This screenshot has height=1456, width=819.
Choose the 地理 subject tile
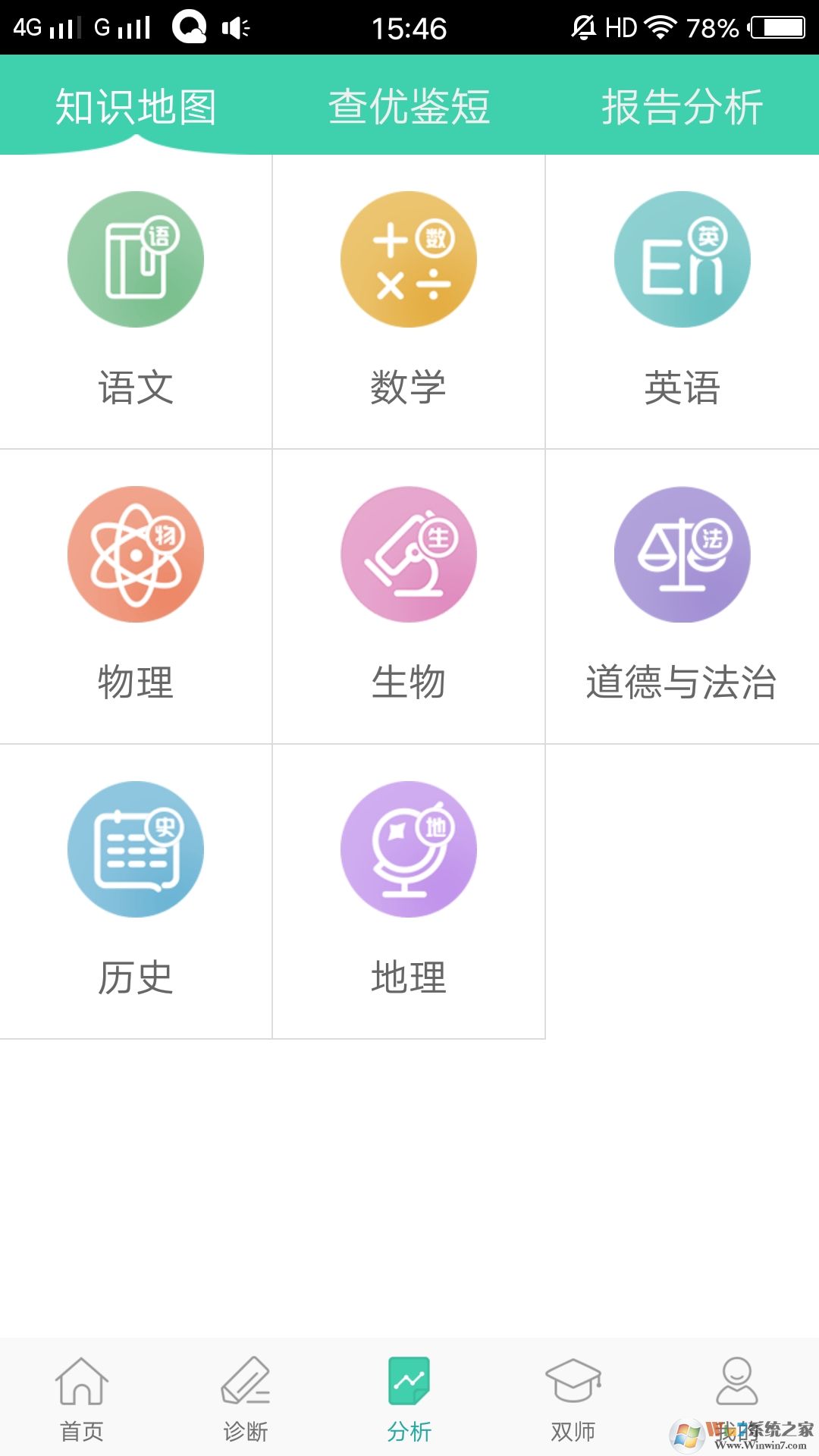click(x=409, y=890)
